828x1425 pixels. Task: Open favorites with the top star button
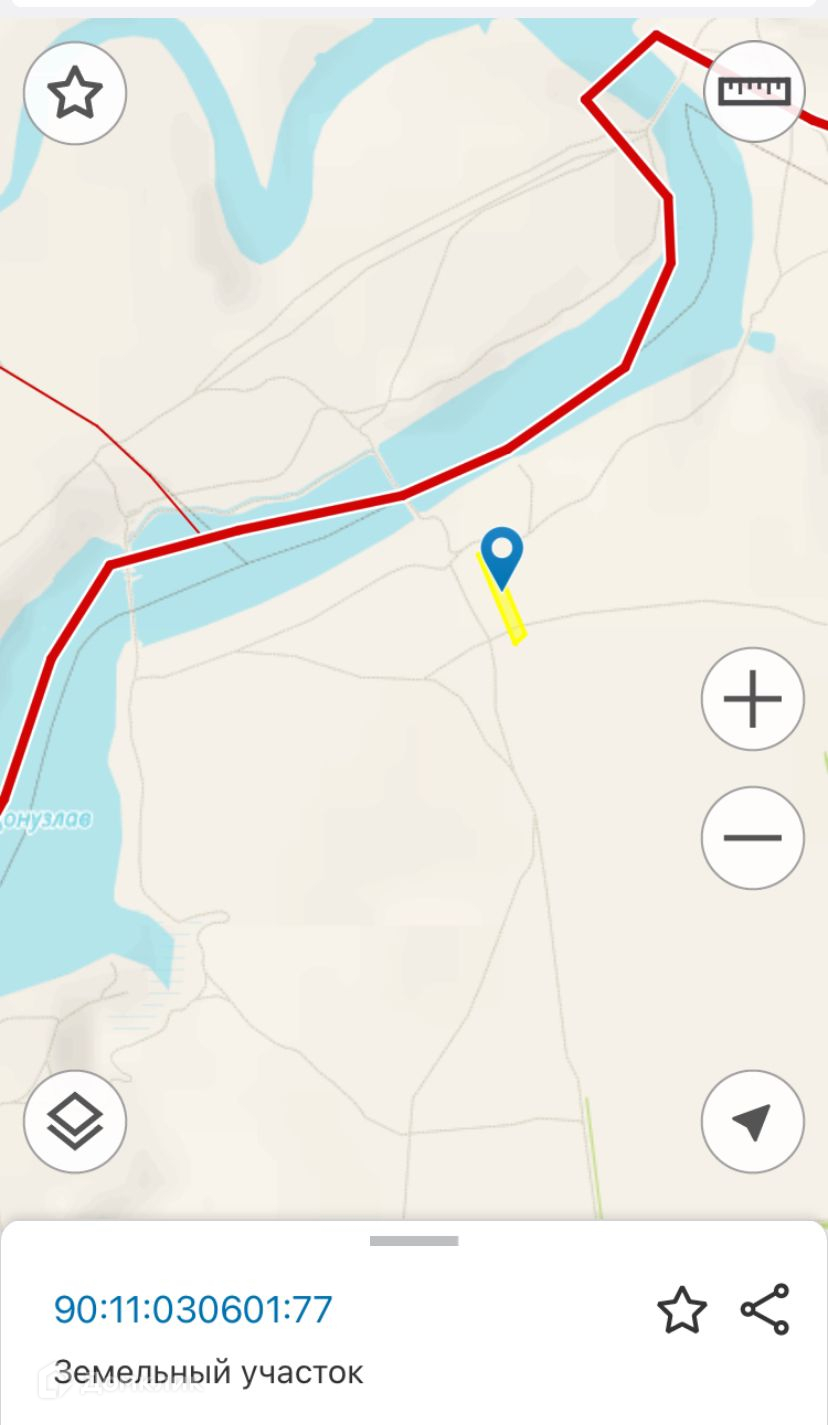[75, 94]
